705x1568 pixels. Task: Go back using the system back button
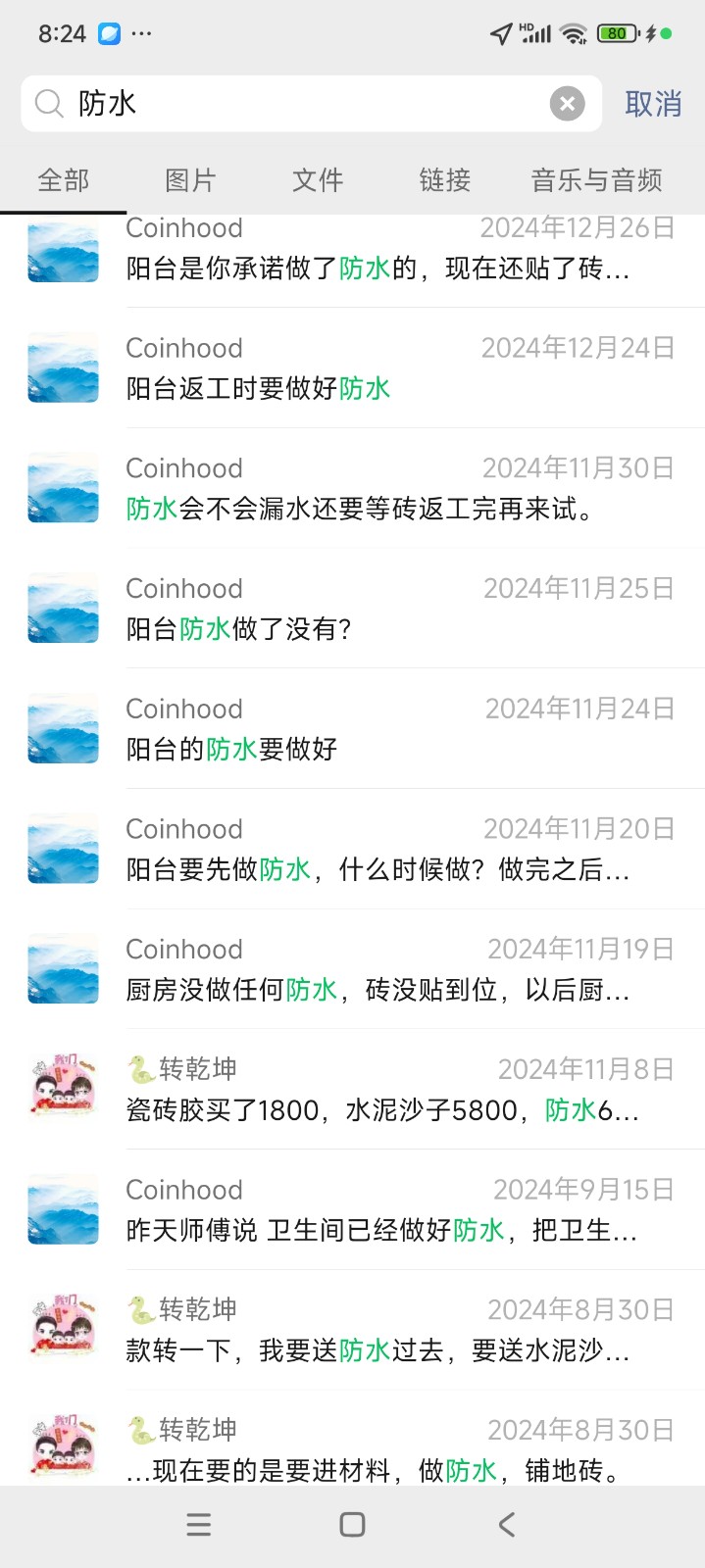506,1525
